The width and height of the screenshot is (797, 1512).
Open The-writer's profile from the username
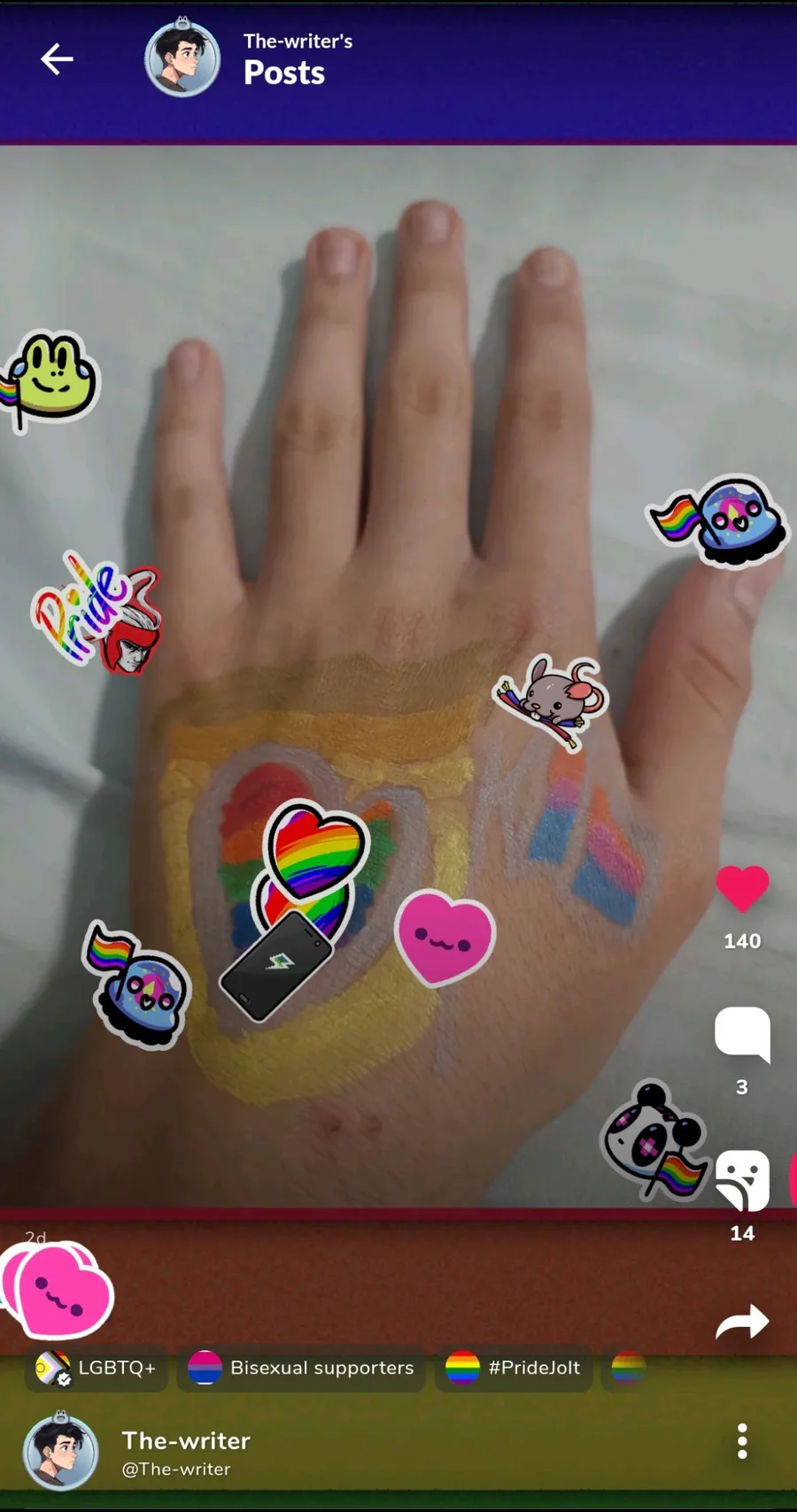[186, 1441]
